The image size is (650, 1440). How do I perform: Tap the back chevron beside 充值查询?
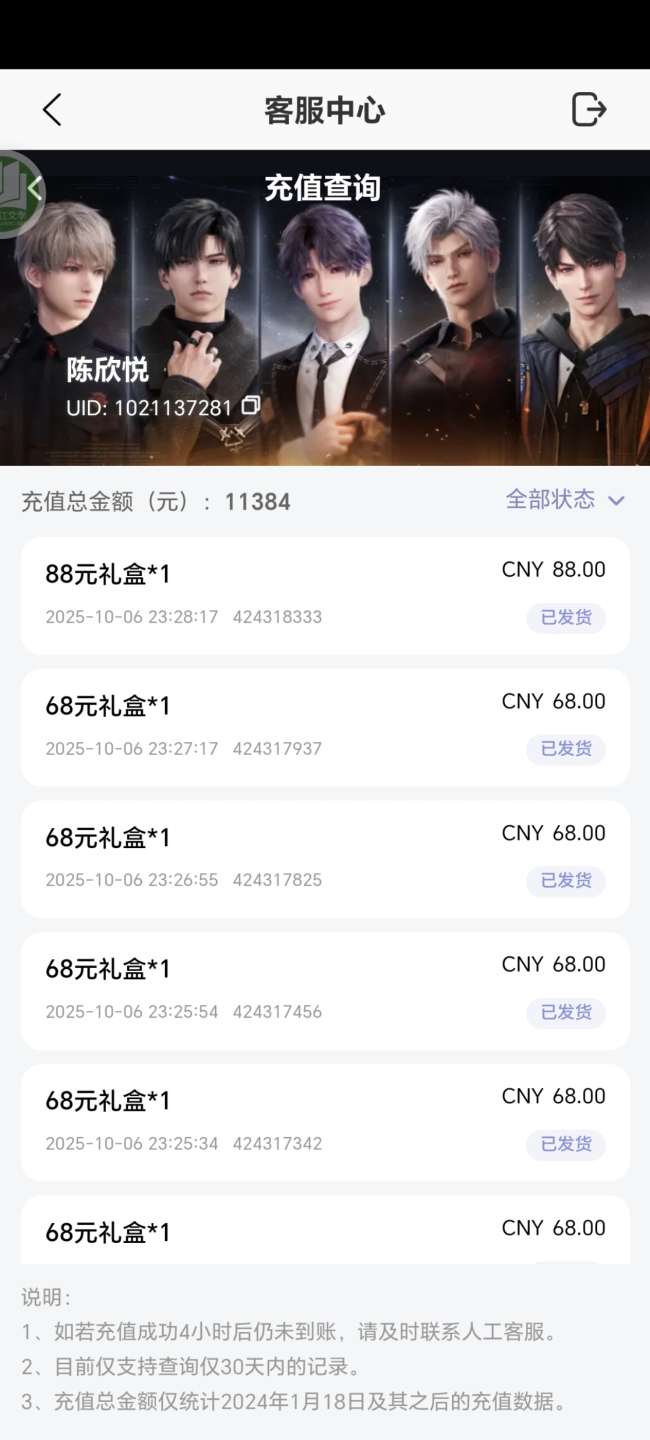click(35, 188)
